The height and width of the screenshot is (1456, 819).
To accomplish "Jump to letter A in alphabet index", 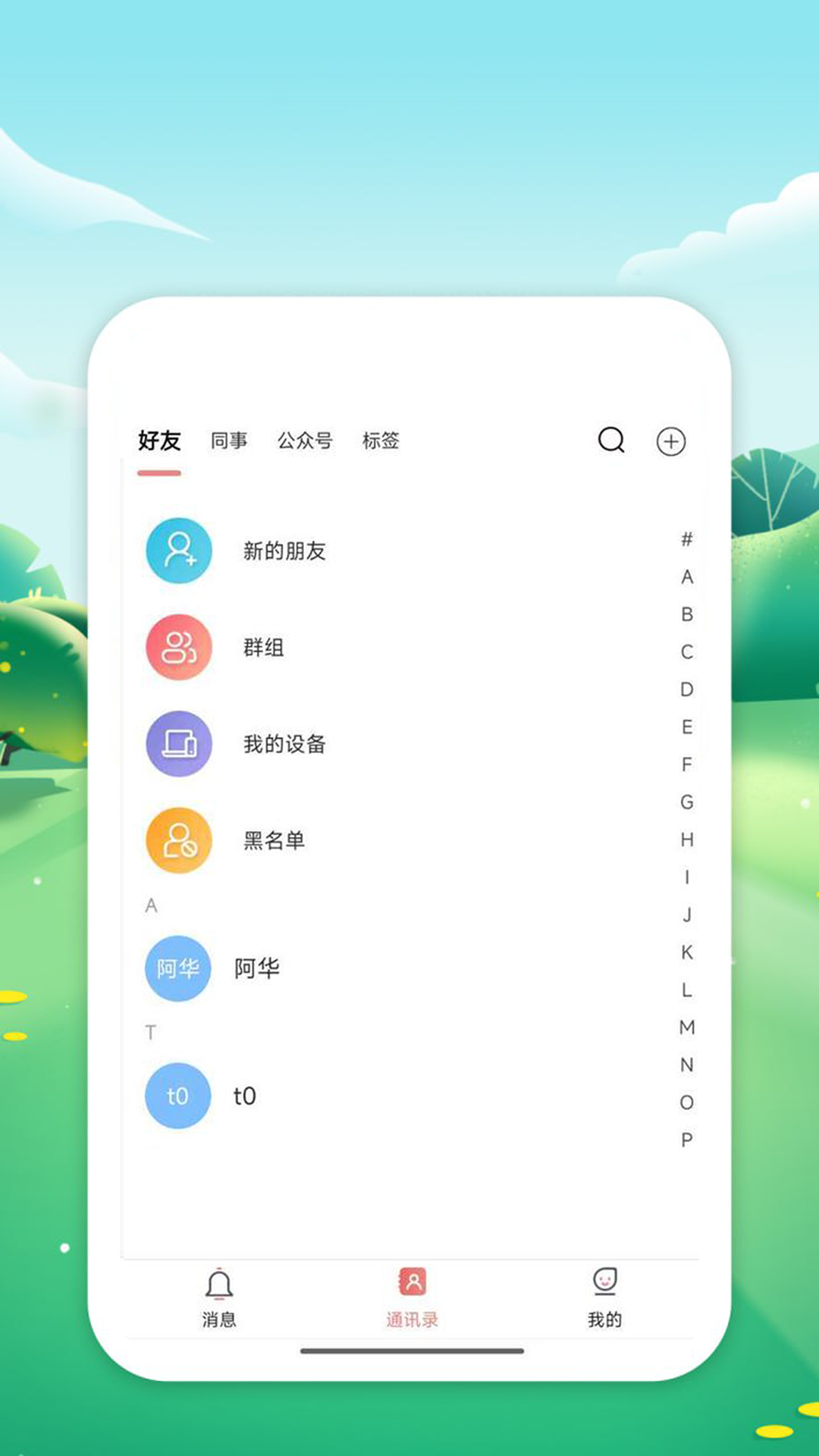I will tap(686, 578).
